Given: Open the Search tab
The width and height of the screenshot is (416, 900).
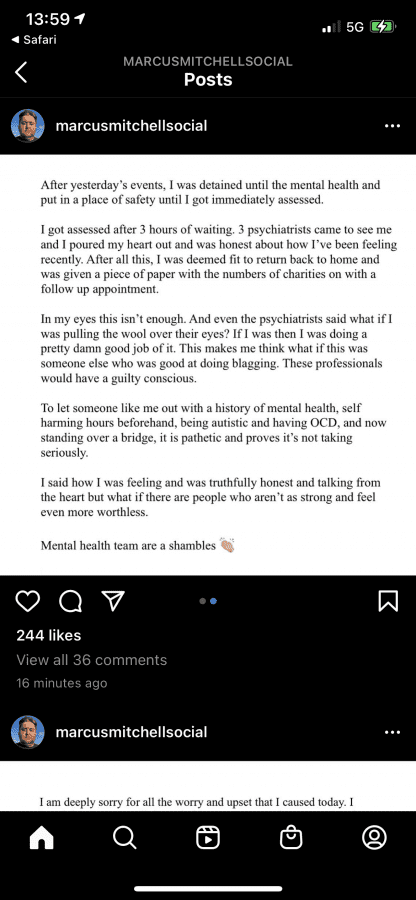Looking at the screenshot, I should pyautogui.click(x=125, y=839).
